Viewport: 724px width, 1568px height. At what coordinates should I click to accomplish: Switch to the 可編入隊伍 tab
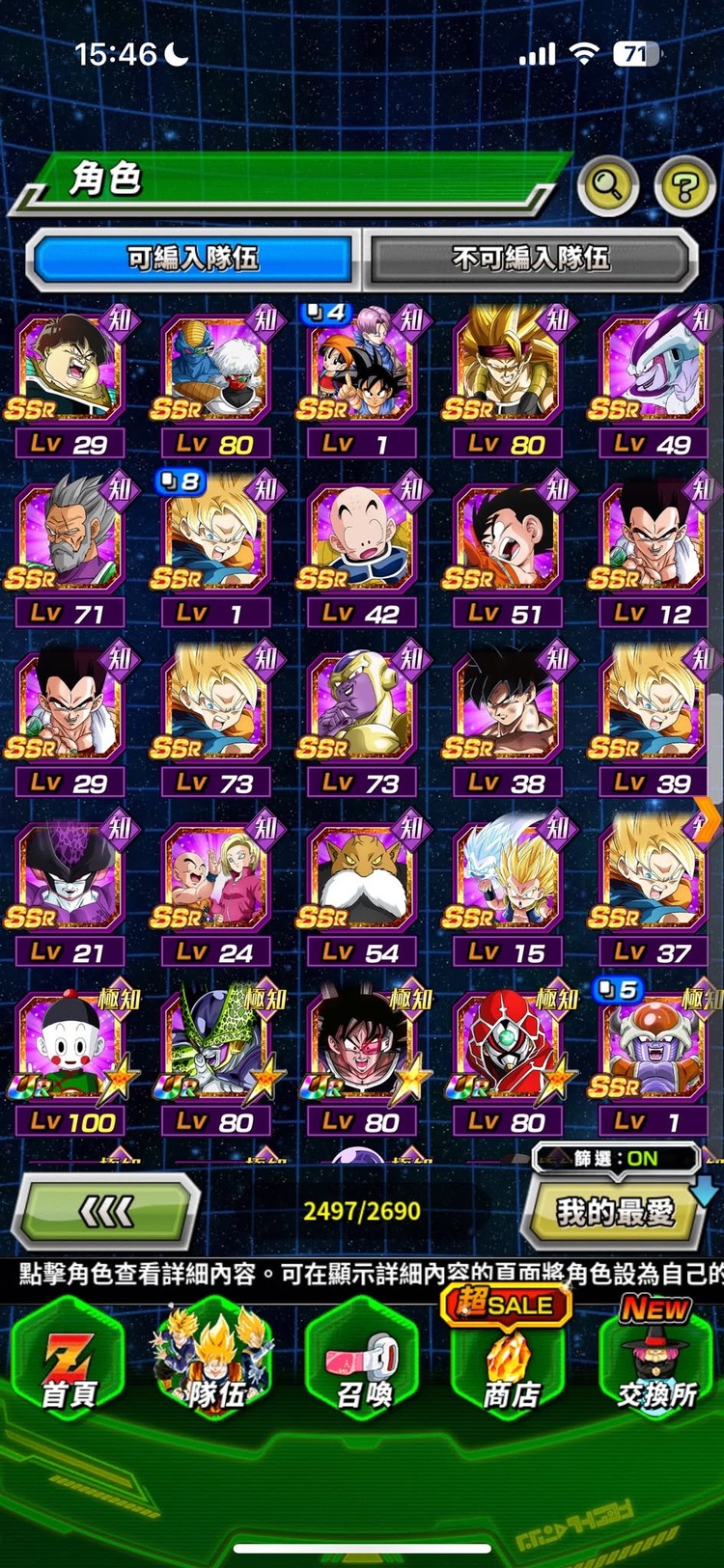193,258
